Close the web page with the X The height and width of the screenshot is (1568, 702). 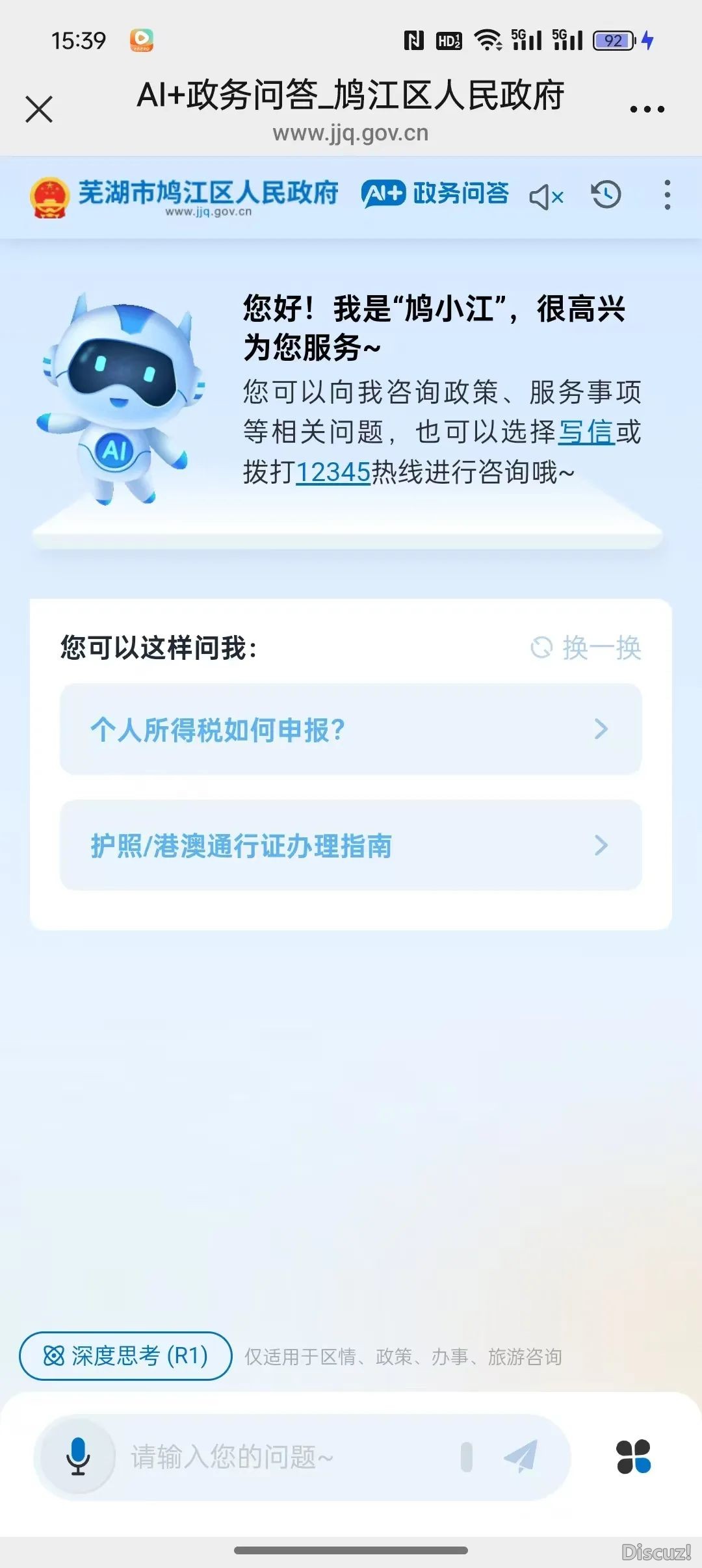(39, 109)
